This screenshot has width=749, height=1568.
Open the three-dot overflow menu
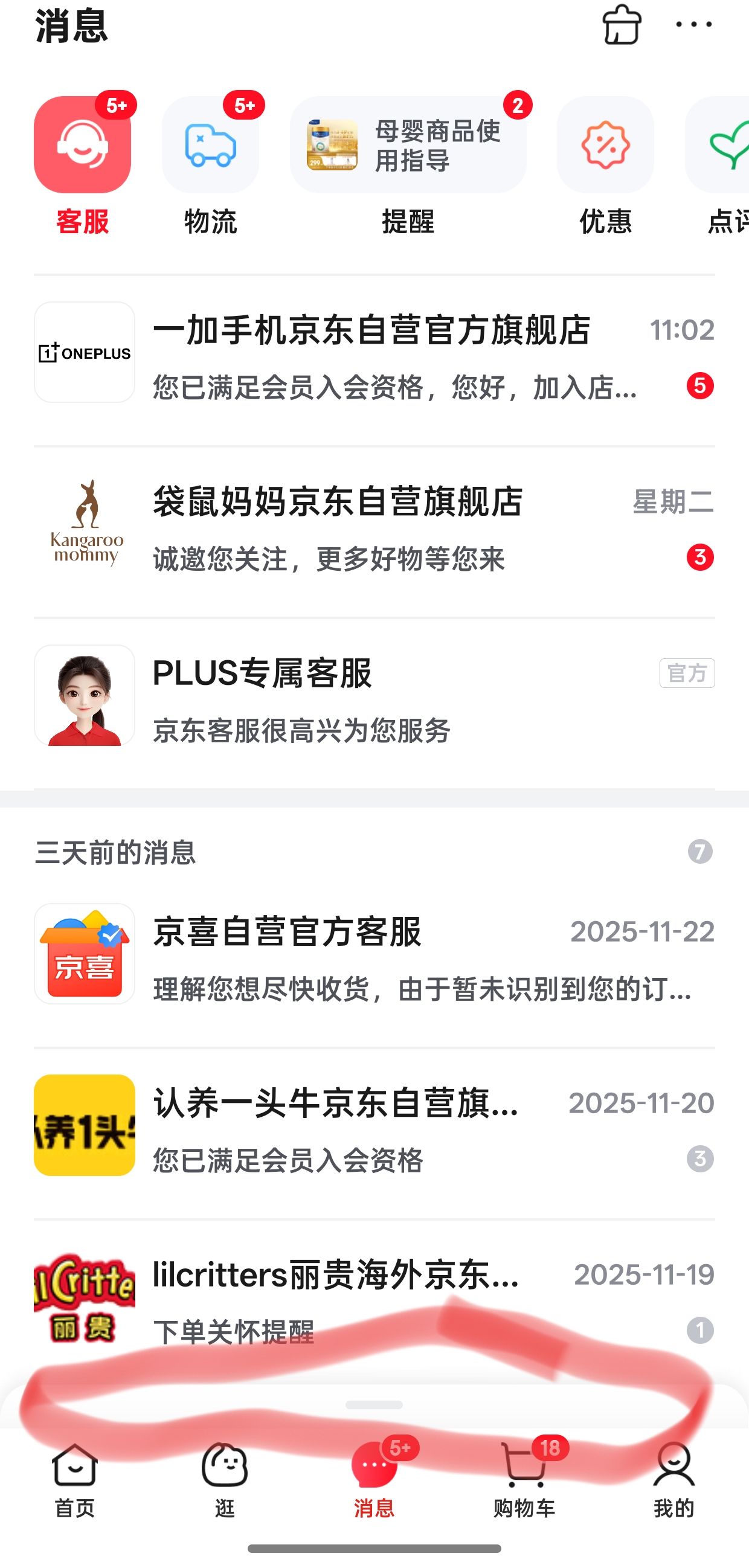[693, 25]
